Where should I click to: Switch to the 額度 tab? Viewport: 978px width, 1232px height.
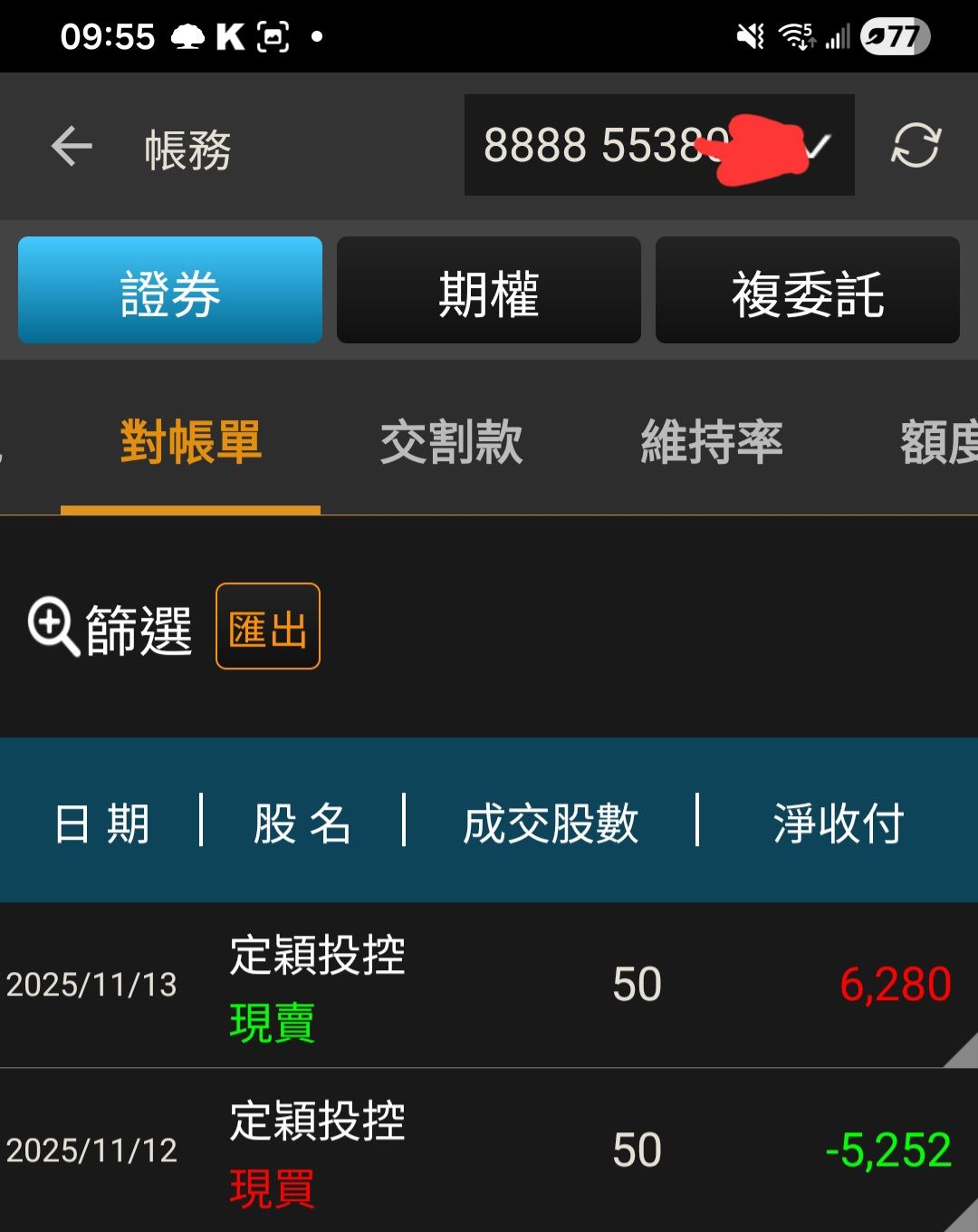tap(938, 443)
